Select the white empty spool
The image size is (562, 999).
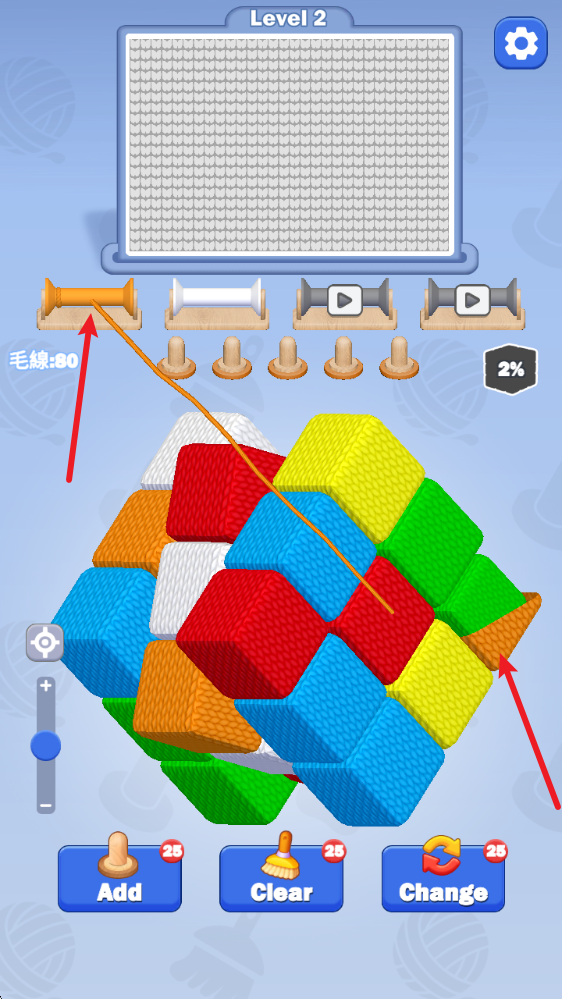217,303
